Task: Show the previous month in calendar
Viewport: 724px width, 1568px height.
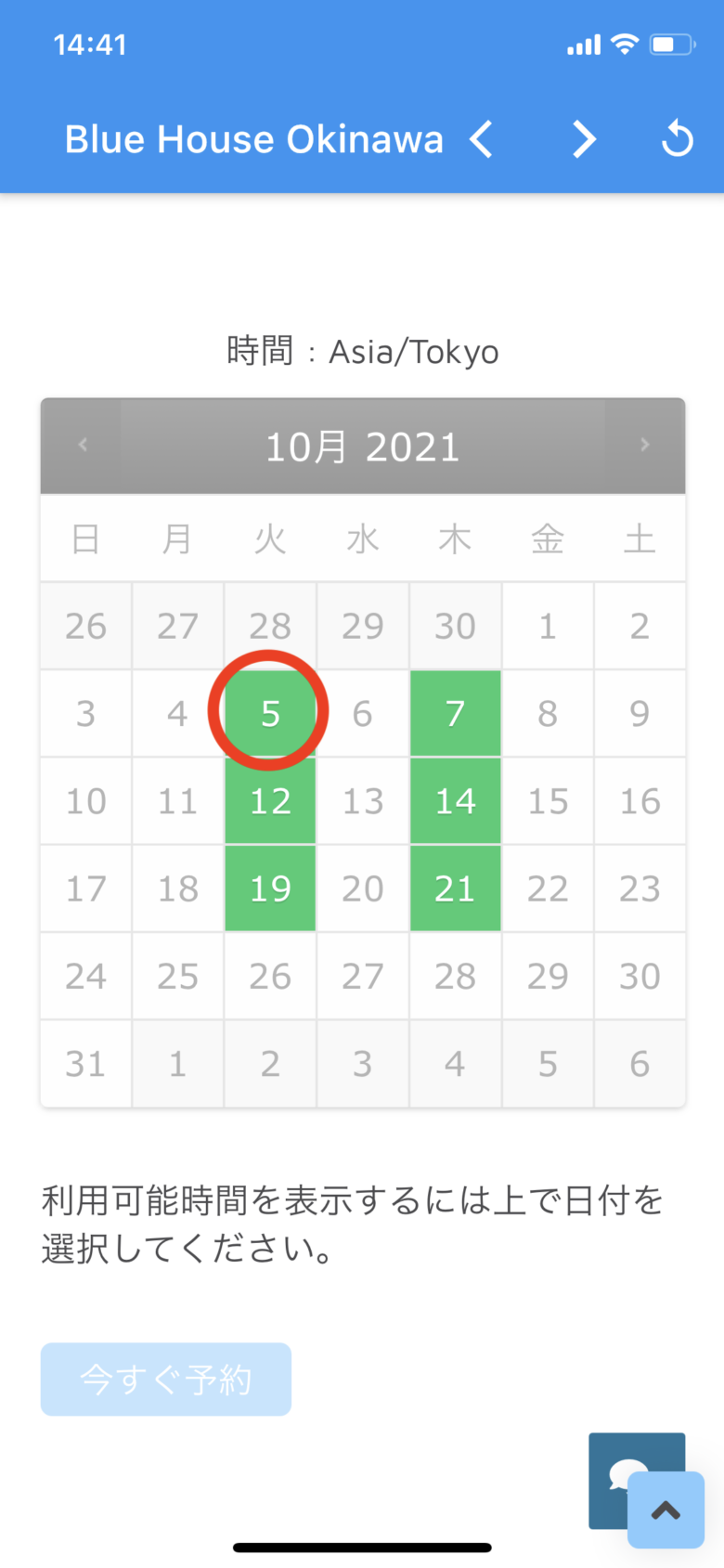Action: pyautogui.click(x=83, y=446)
